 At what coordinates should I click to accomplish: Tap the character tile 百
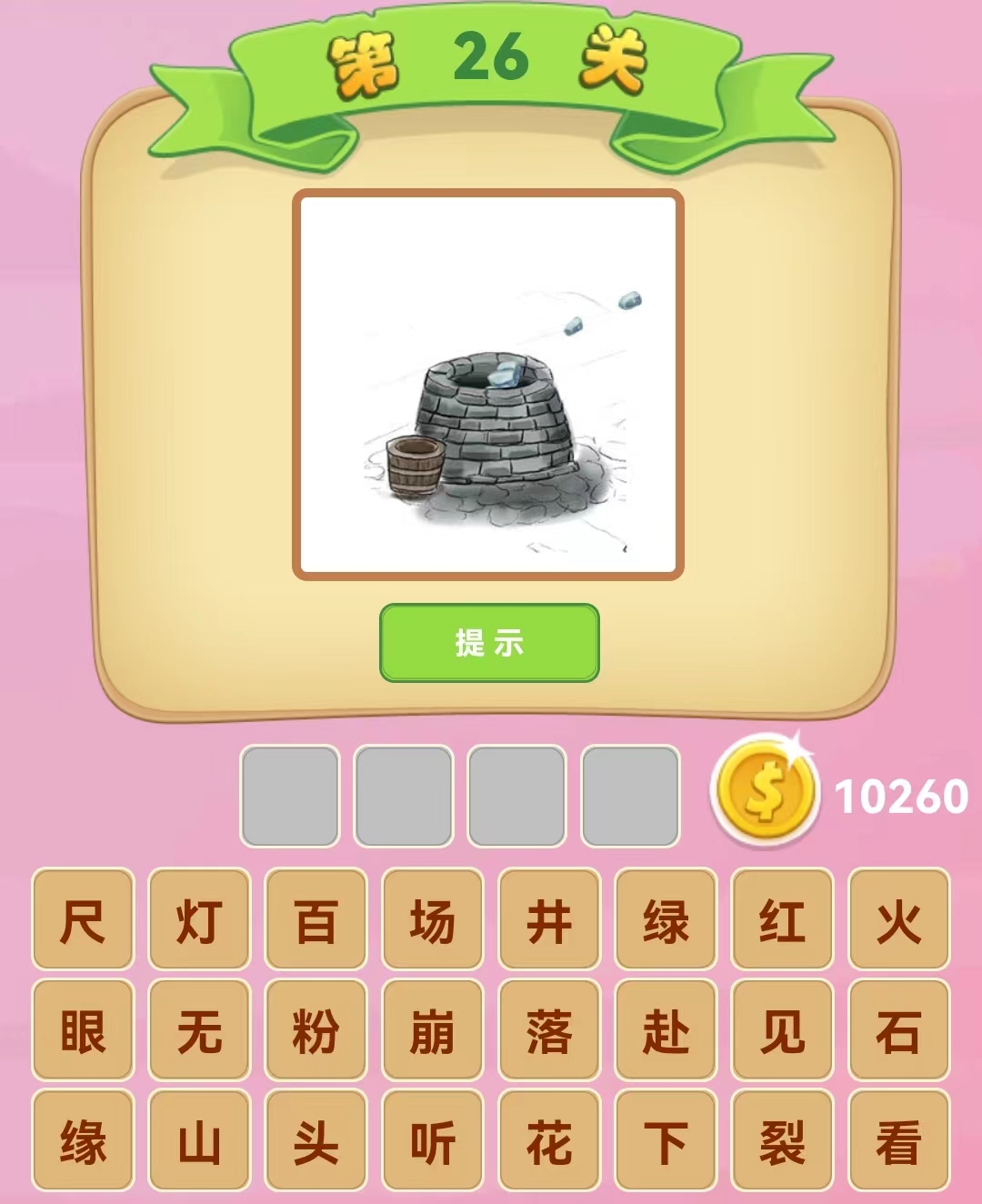pyautogui.click(x=316, y=919)
